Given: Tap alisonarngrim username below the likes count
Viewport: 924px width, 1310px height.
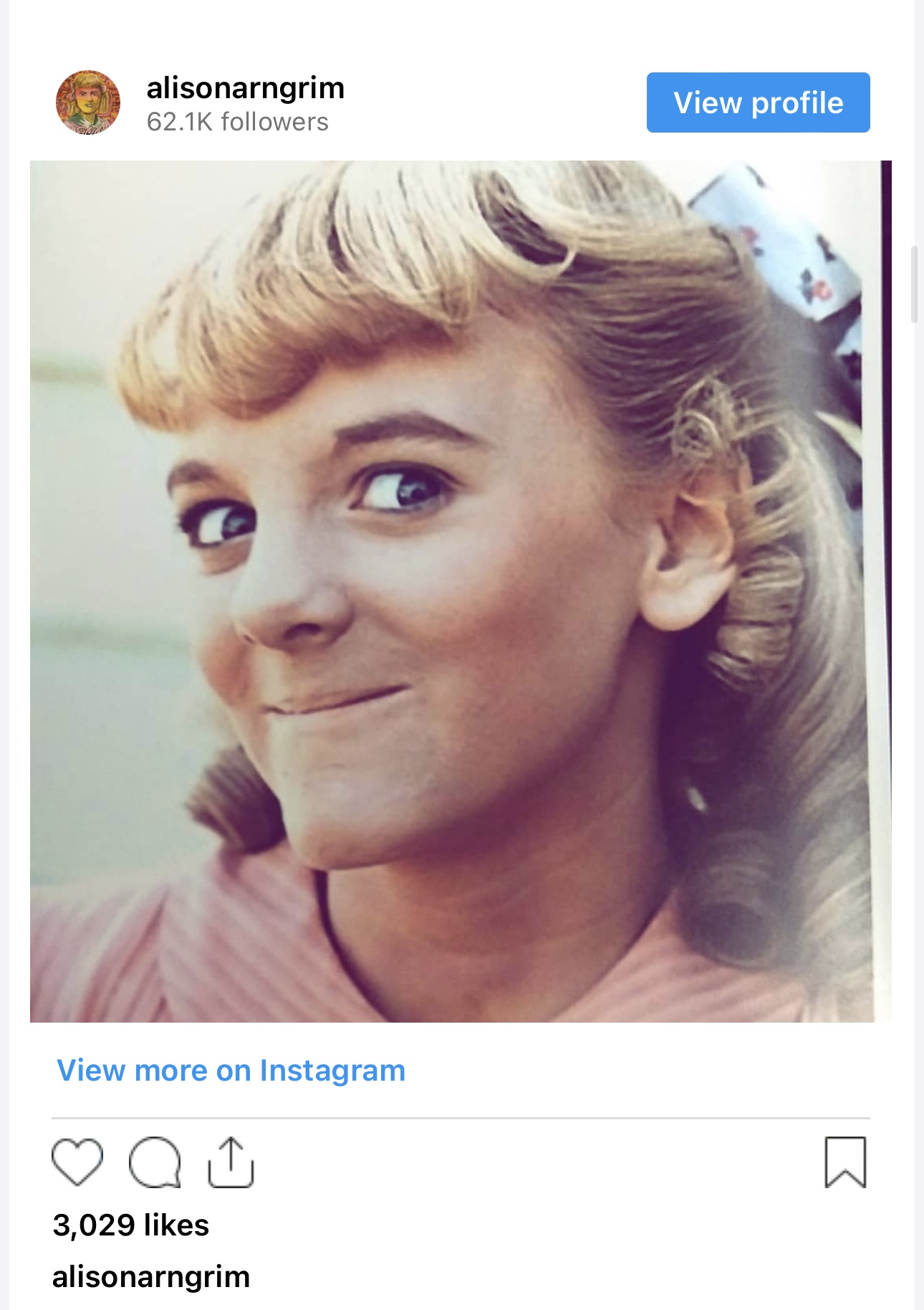Looking at the screenshot, I should click(x=151, y=1276).
